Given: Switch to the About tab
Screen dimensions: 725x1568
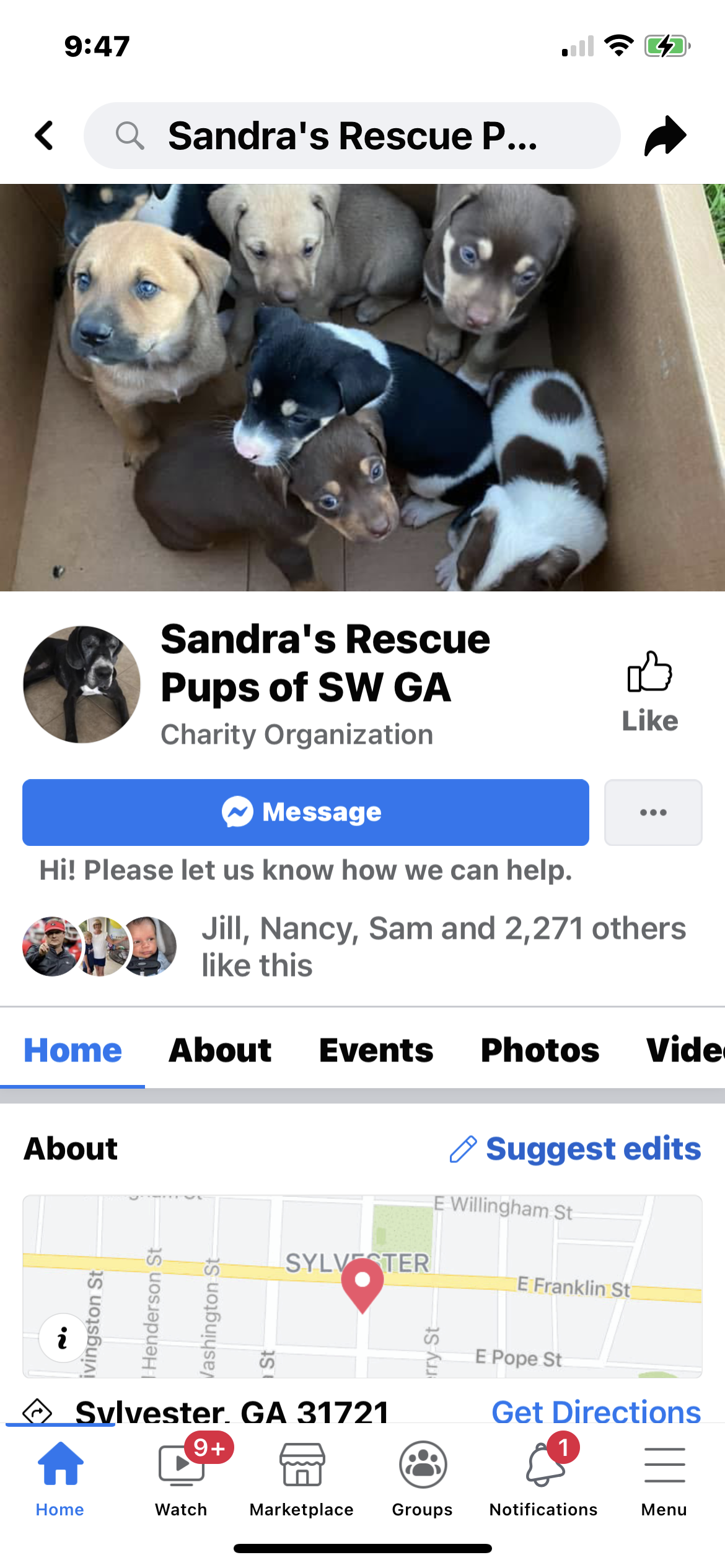Looking at the screenshot, I should point(220,1050).
